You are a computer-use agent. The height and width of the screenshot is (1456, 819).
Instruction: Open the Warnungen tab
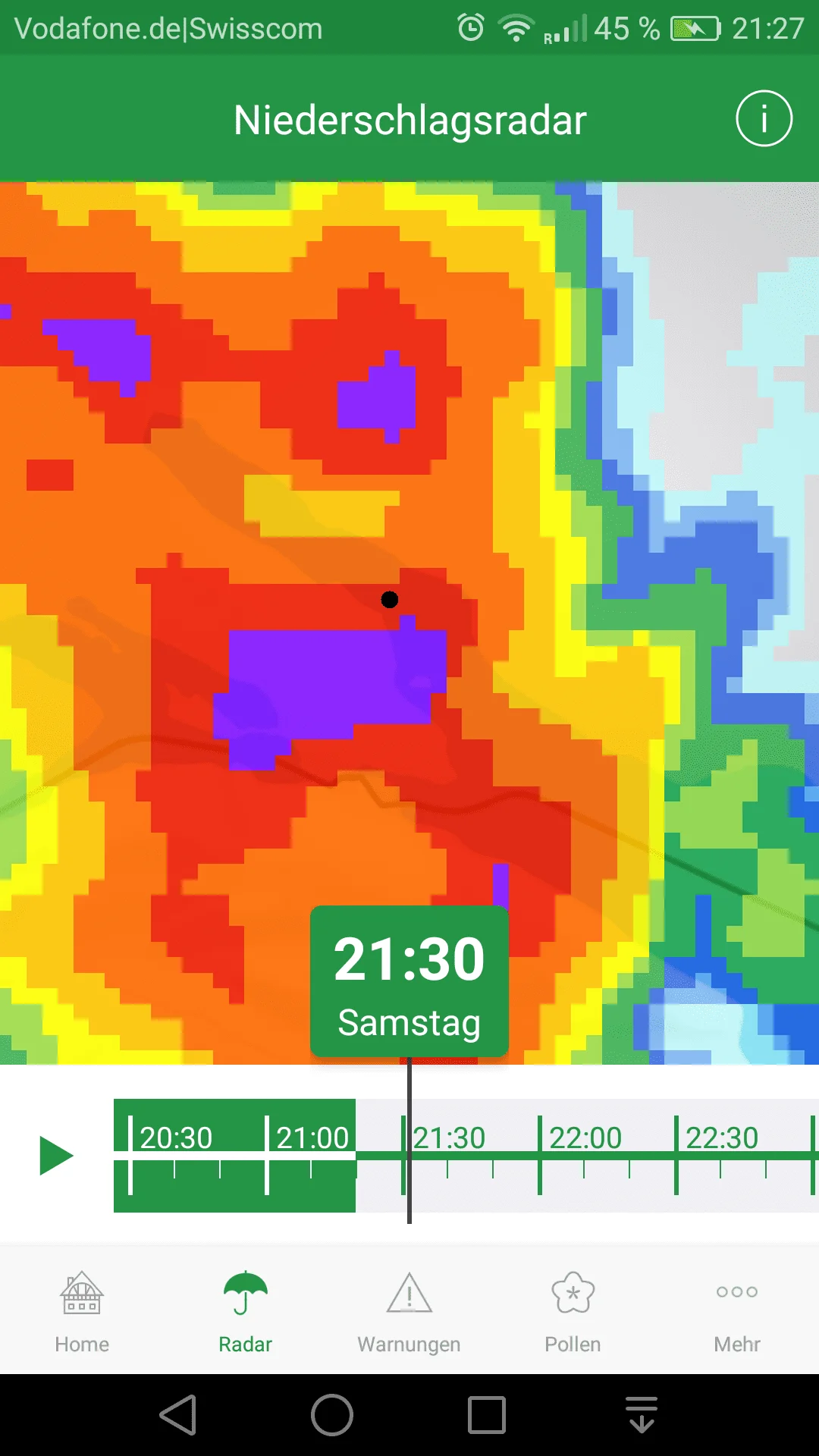point(409,1312)
